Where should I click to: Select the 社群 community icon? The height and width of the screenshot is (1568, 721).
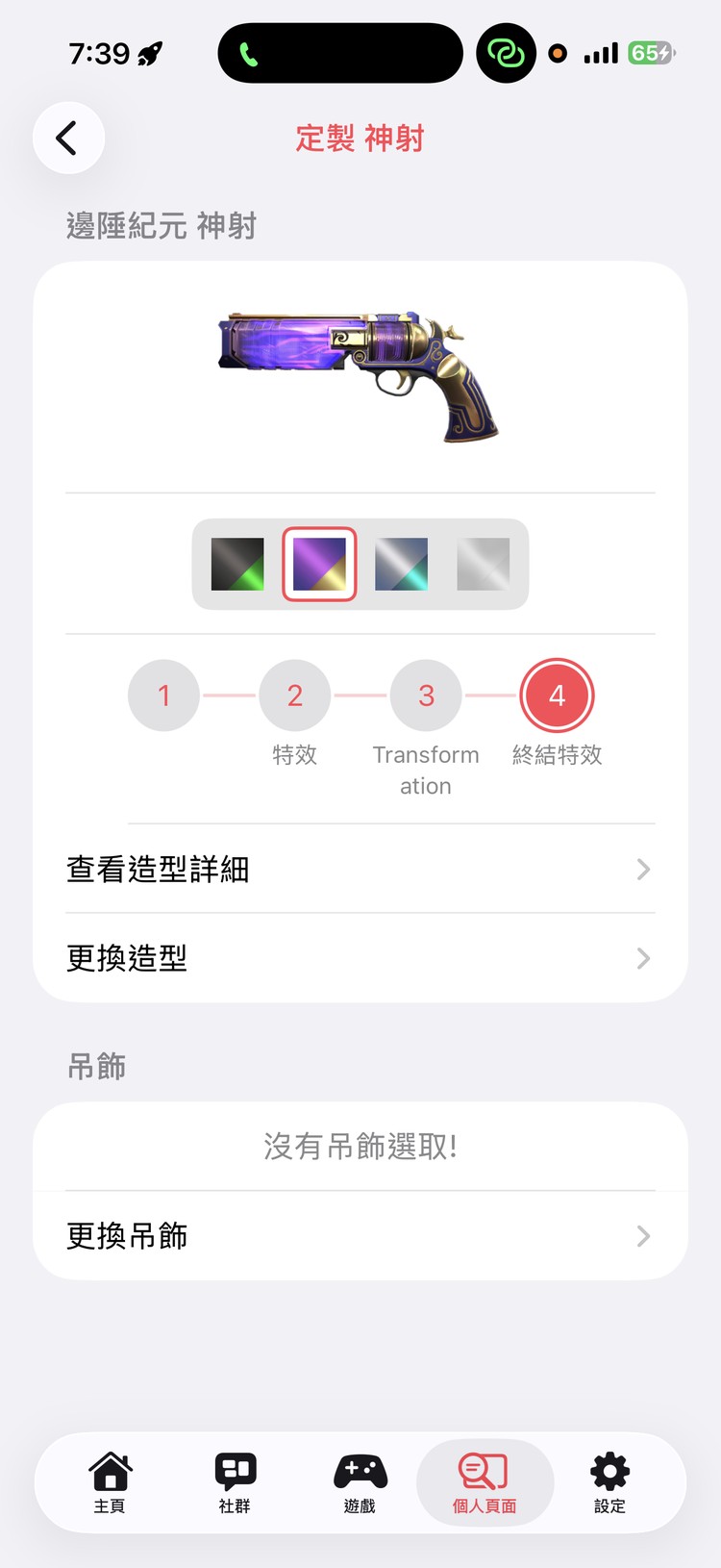coord(234,1479)
